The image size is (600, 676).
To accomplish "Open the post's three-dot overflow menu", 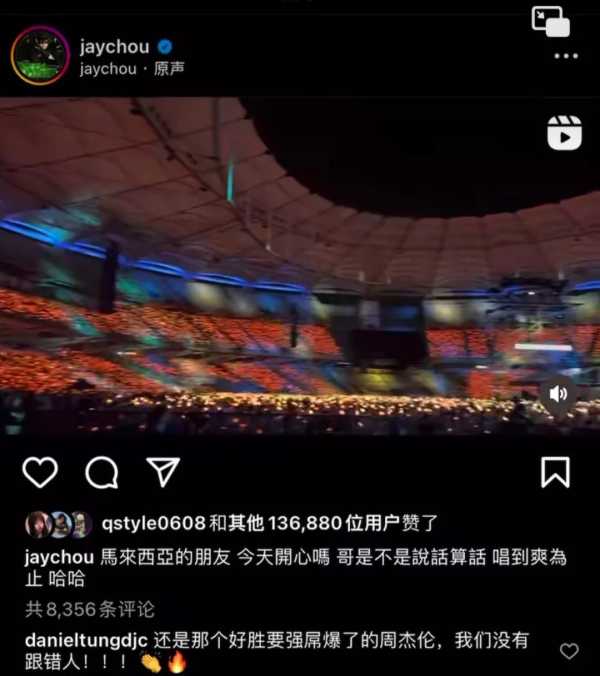I will tap(566, 55).
